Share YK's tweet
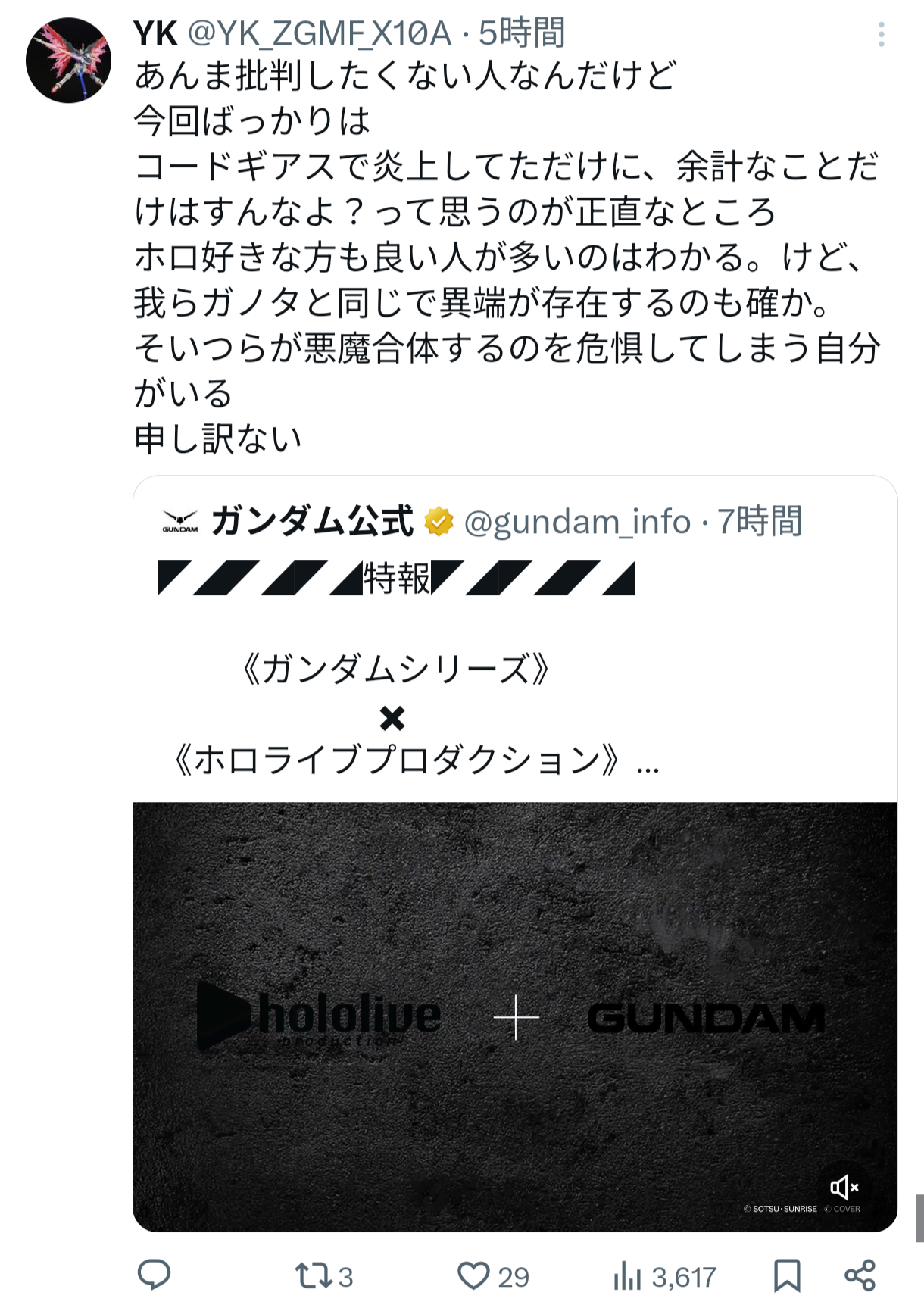 coord(860,1276)
